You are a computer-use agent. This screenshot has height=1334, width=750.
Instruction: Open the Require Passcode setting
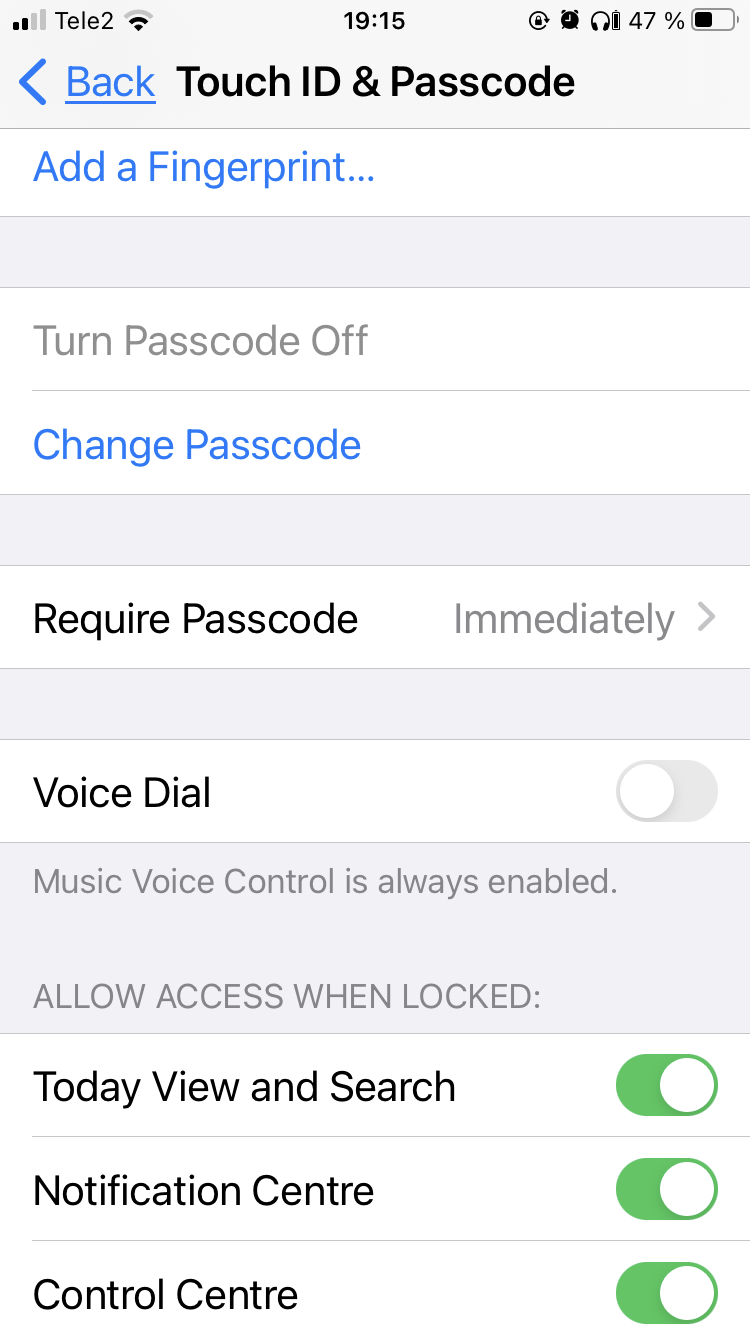[x=375, y=619]
